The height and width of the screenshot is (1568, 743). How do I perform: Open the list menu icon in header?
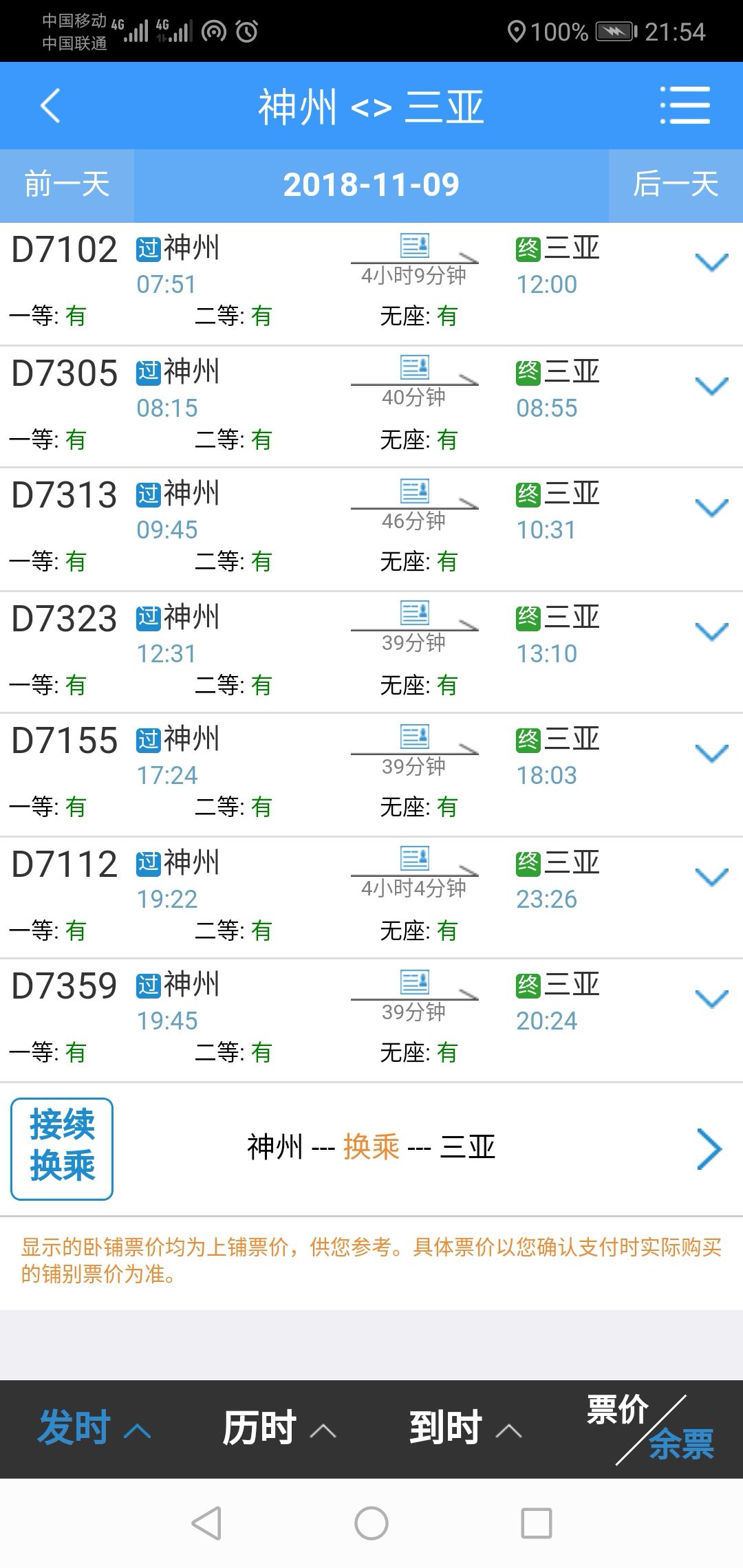point(685,106)
